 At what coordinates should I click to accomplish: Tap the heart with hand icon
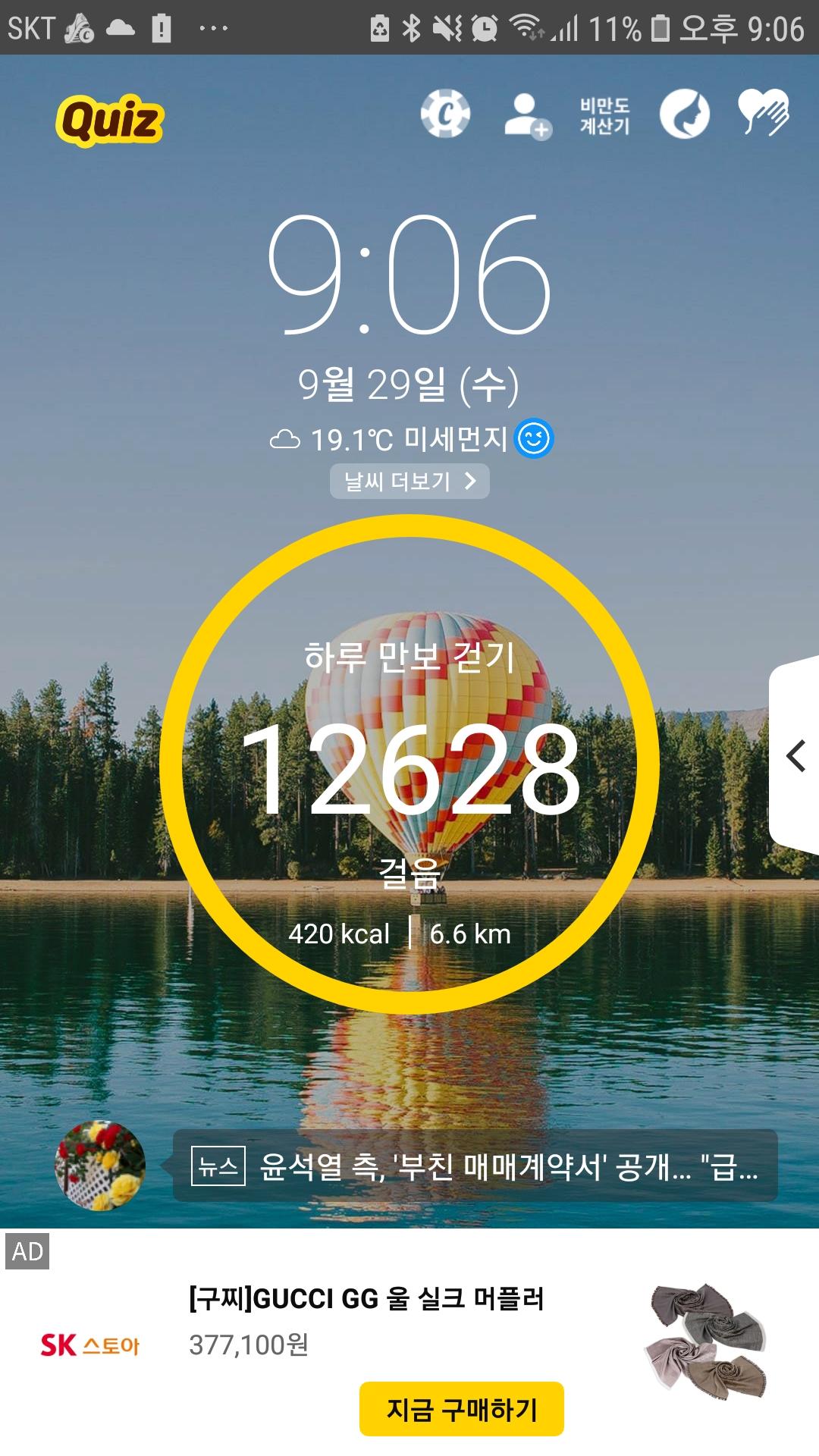[764, 113]
